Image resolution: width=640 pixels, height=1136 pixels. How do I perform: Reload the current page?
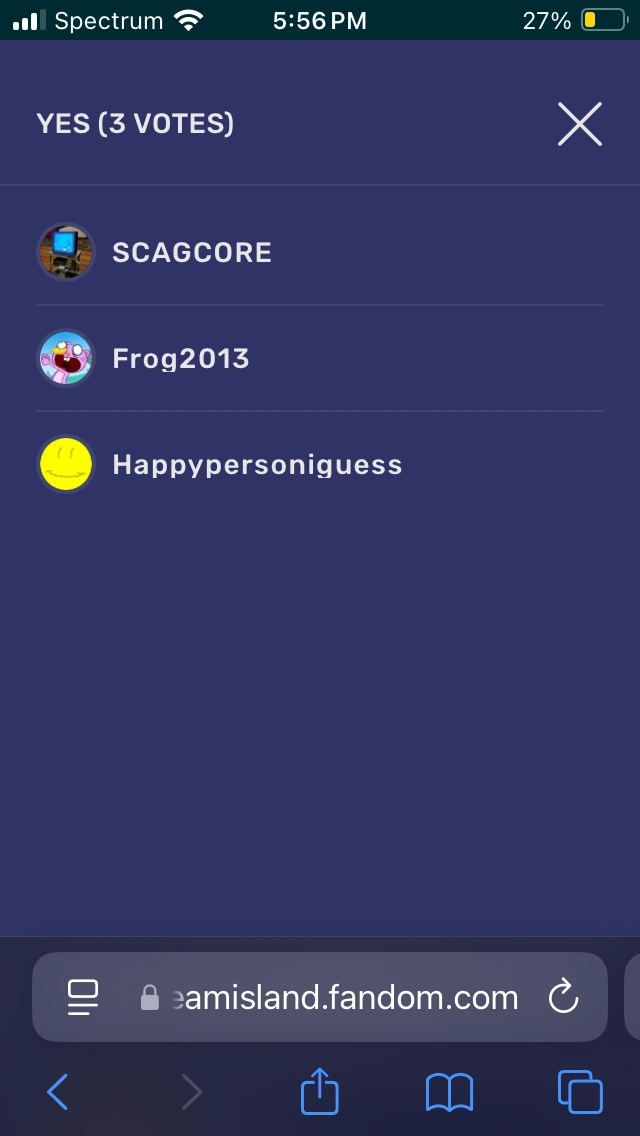564,997
